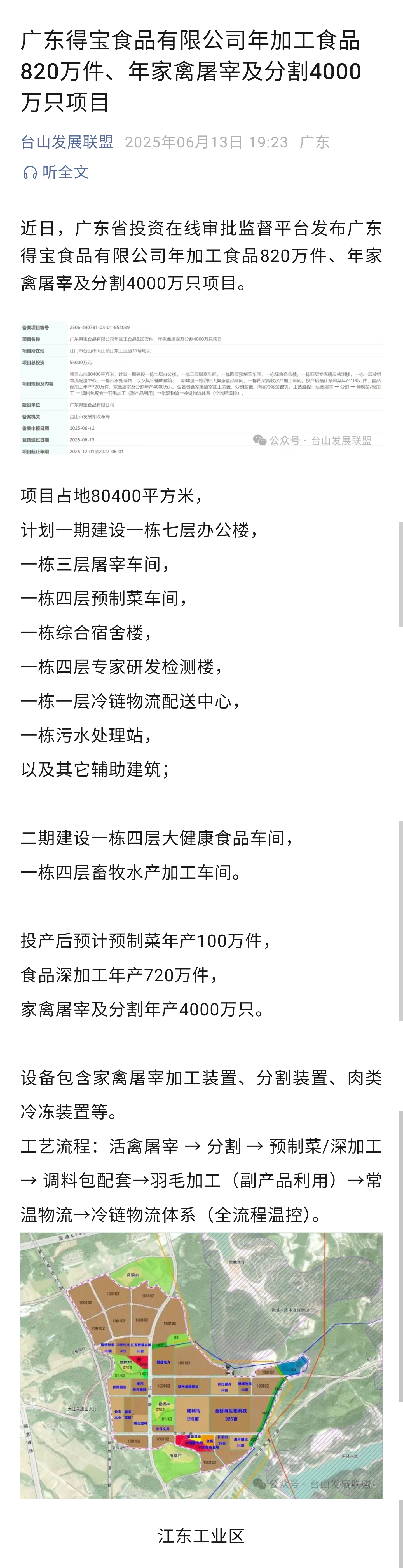403x1568 pixels.
Task: Tap 听全文 to listen to article
Action: point(56,172)
